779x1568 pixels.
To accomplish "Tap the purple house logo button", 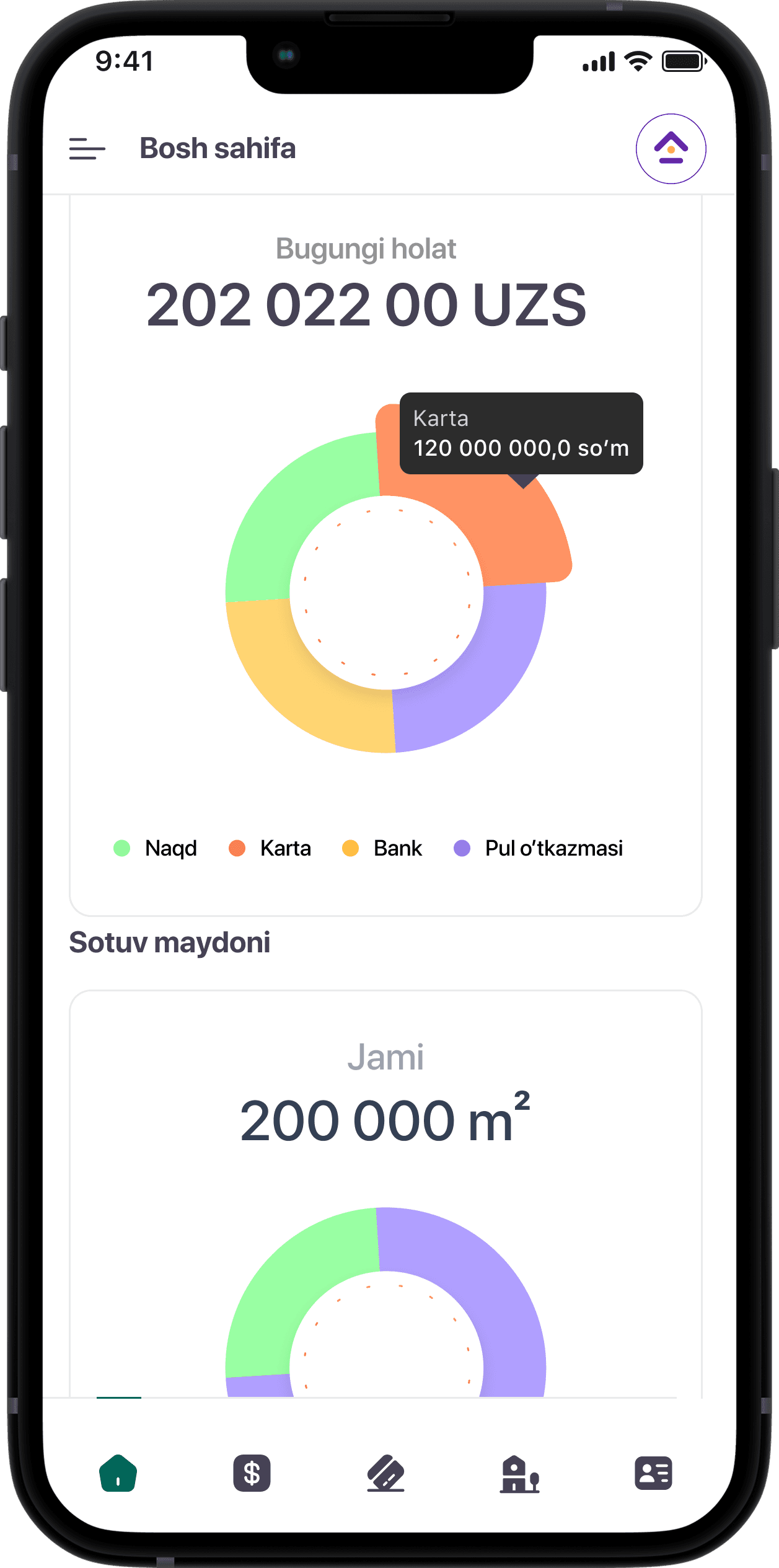I will pos(671,149).
